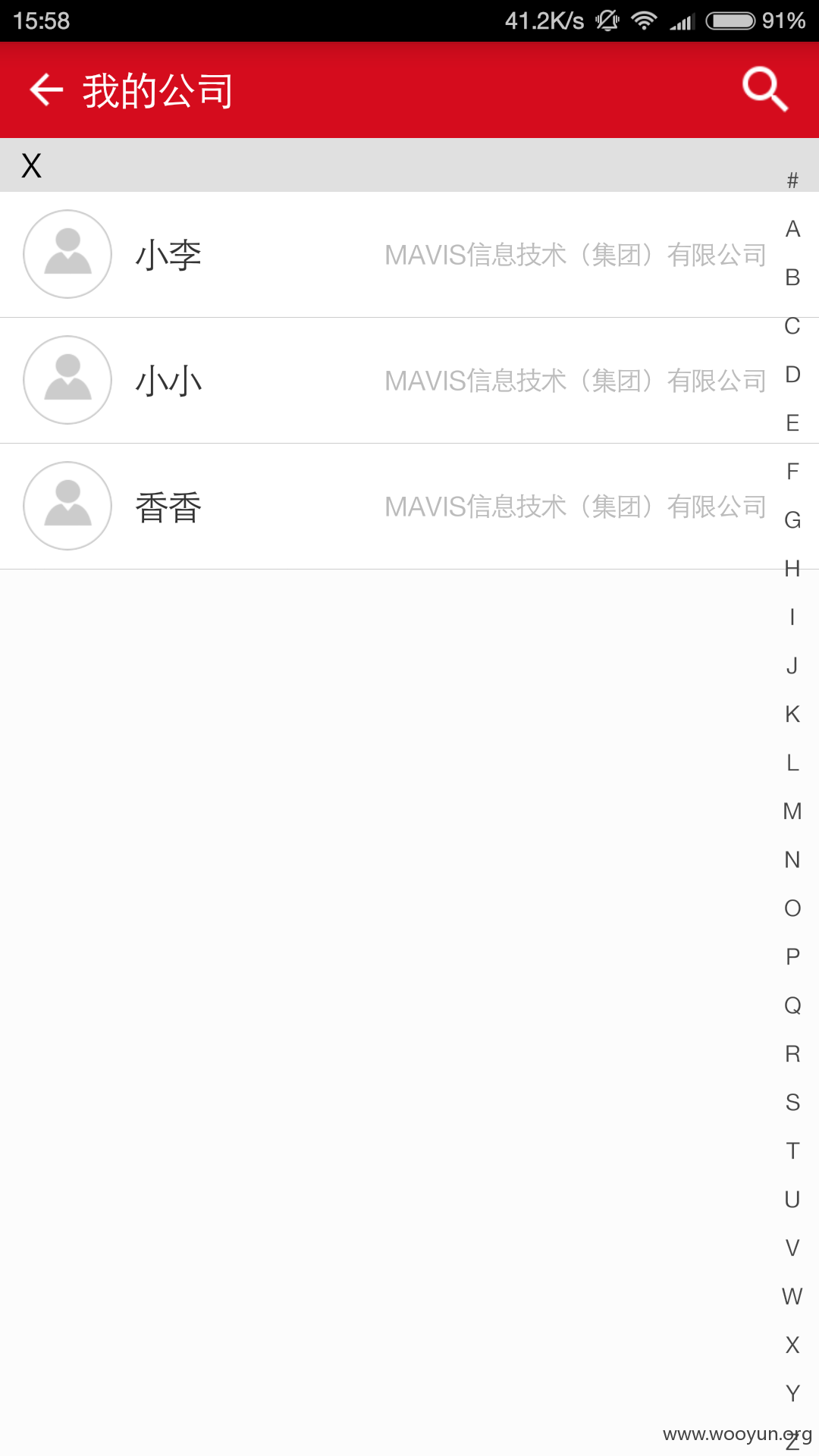Jump to letter X in index
819x1456 pixels.
point(792,1345)
